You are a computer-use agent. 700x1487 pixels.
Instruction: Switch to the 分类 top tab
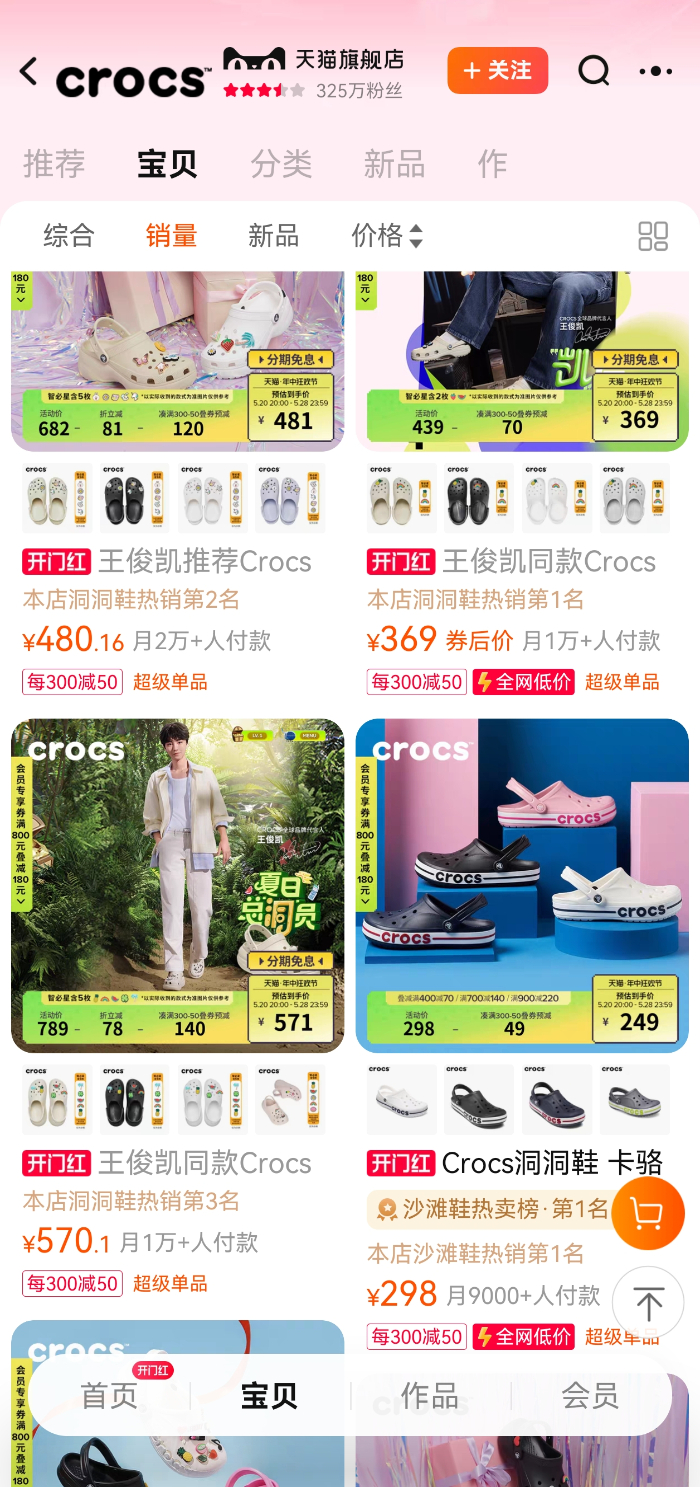point(281,164)
